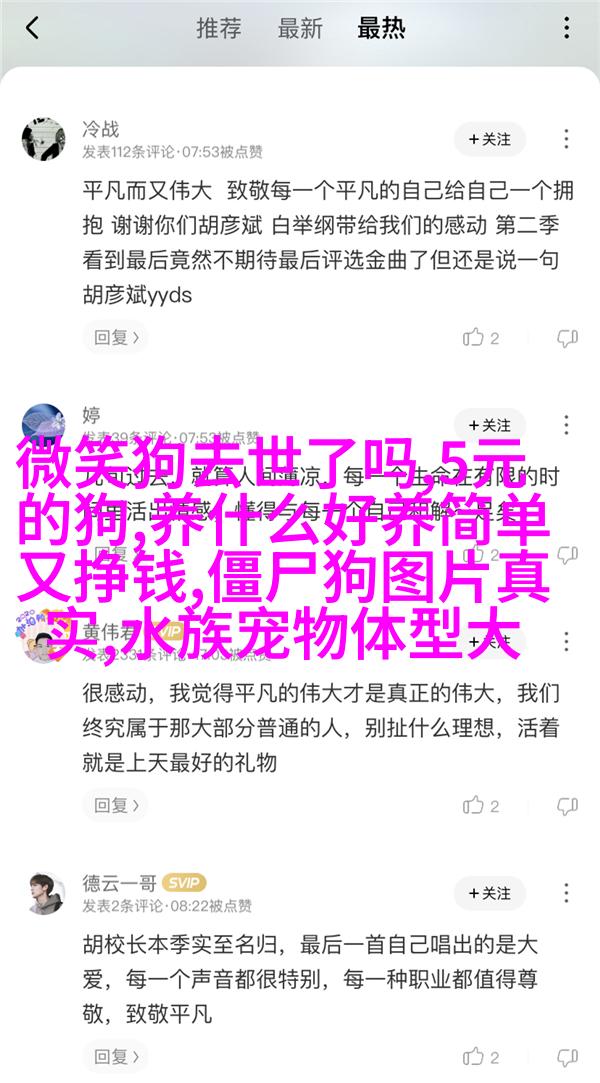Follow user 德云一哥
This screenshot has height=1083, width=600.
[489, 892]
